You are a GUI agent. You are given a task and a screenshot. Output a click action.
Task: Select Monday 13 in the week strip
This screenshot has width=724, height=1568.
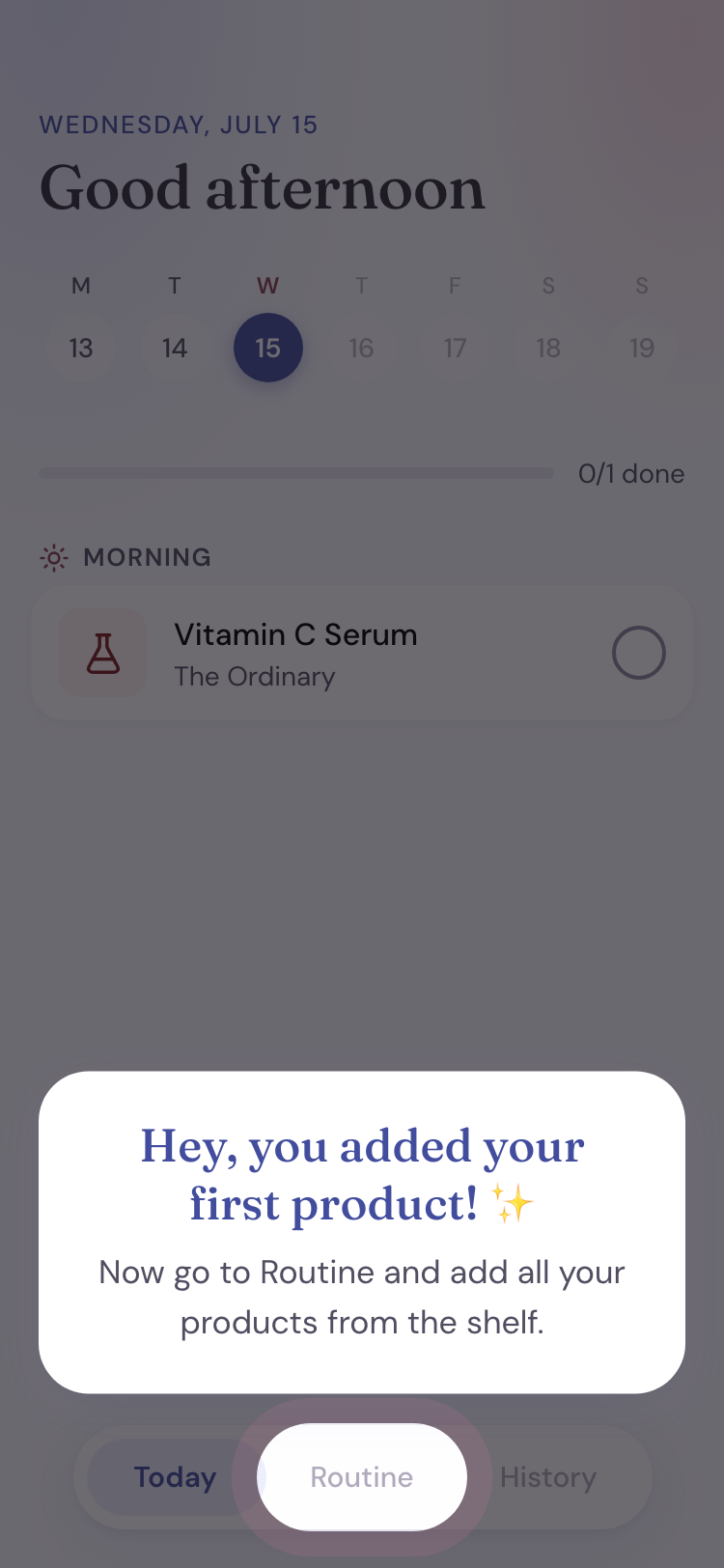pyautogui.click(x=81, y=348)
